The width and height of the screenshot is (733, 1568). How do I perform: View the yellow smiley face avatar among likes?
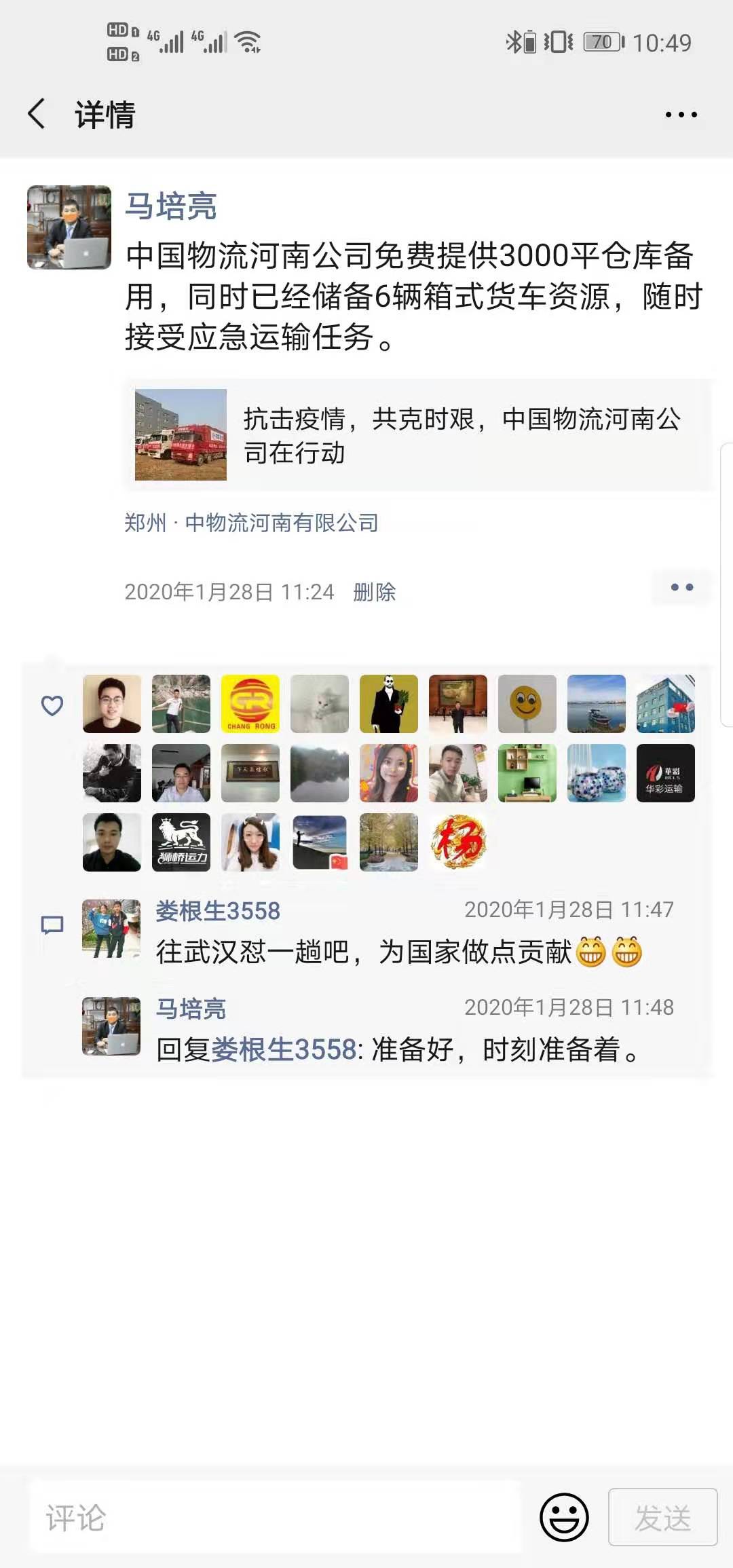[x=527, y=704]
